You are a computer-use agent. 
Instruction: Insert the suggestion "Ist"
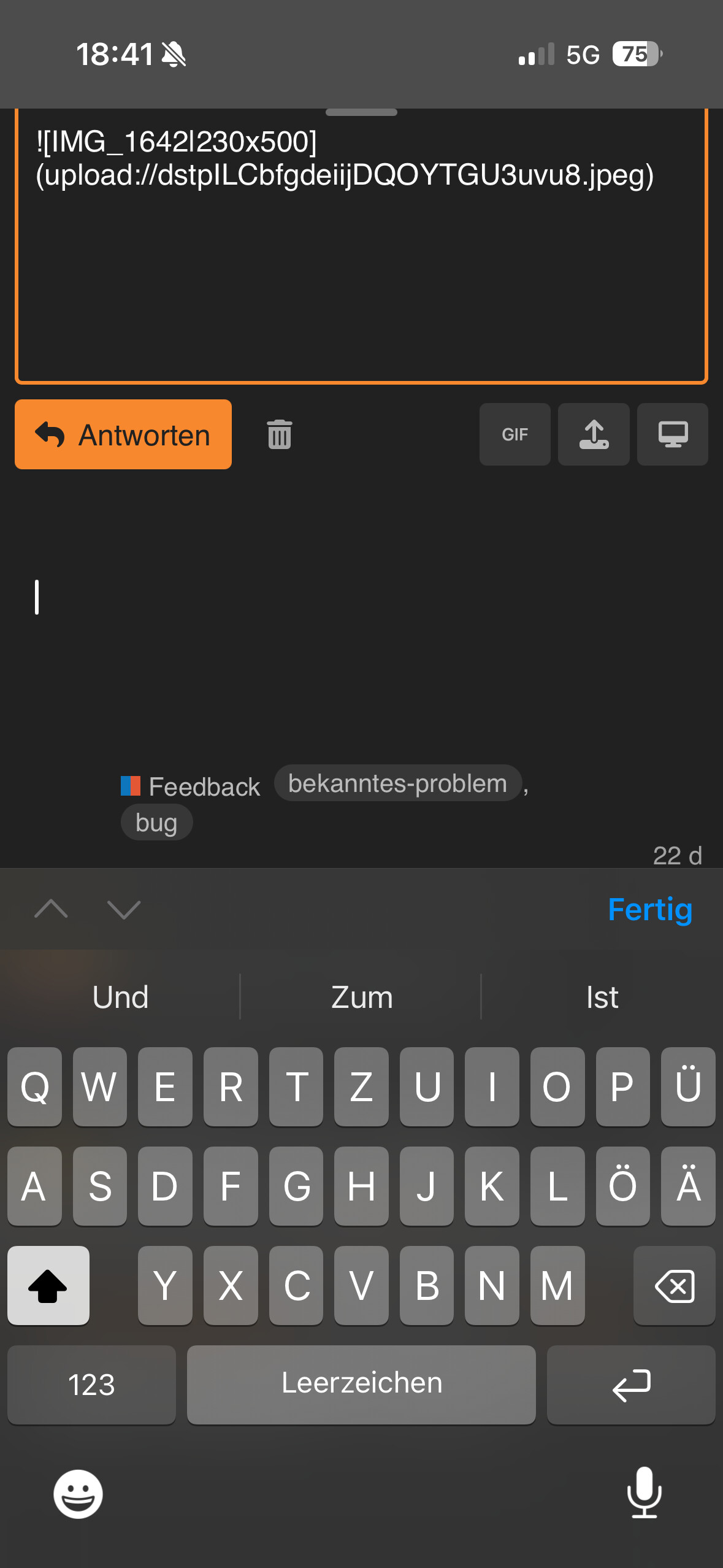click(x=602, y=997)
